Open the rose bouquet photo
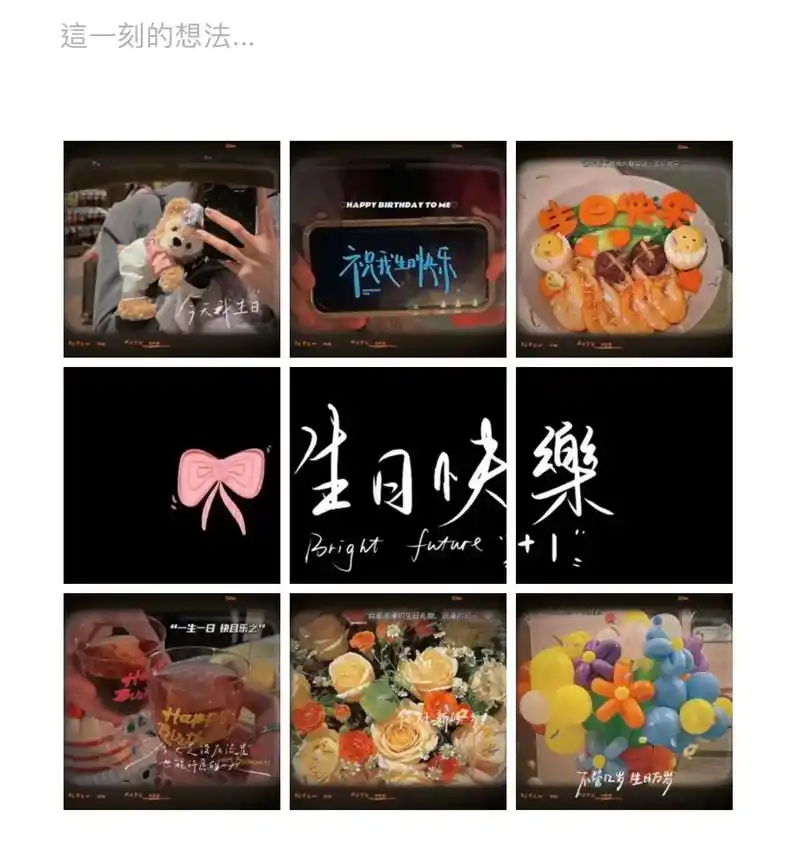Screen dimensions: 800x868 pos(398,701)
